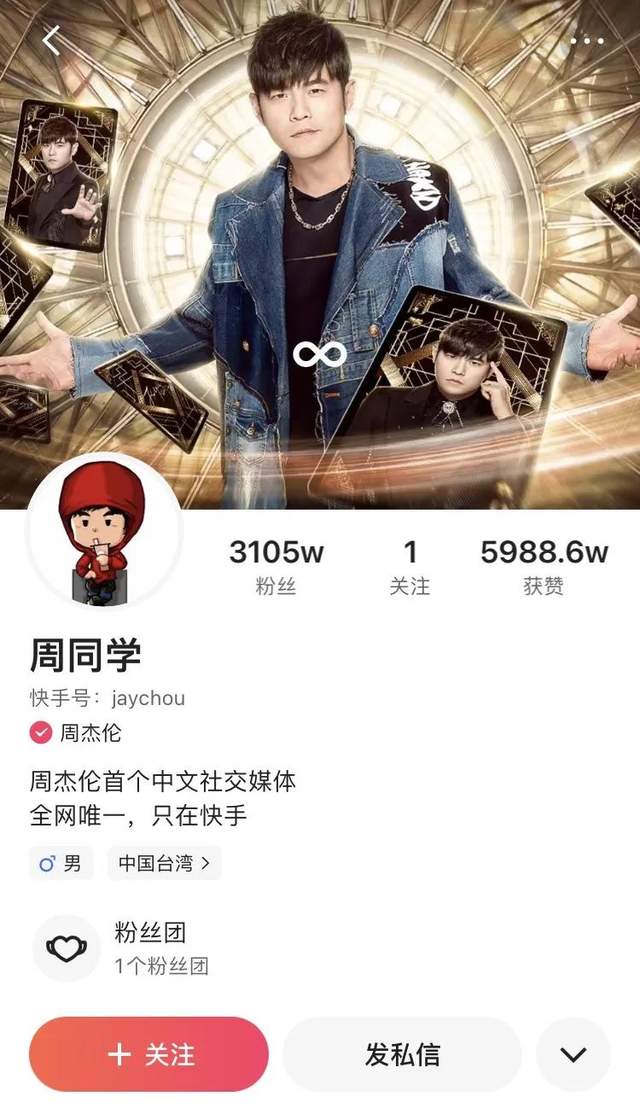Screen dimensions: 640x1108
Task: Expand the down-chevron recommendations button
Action: tap(573, 1054)
